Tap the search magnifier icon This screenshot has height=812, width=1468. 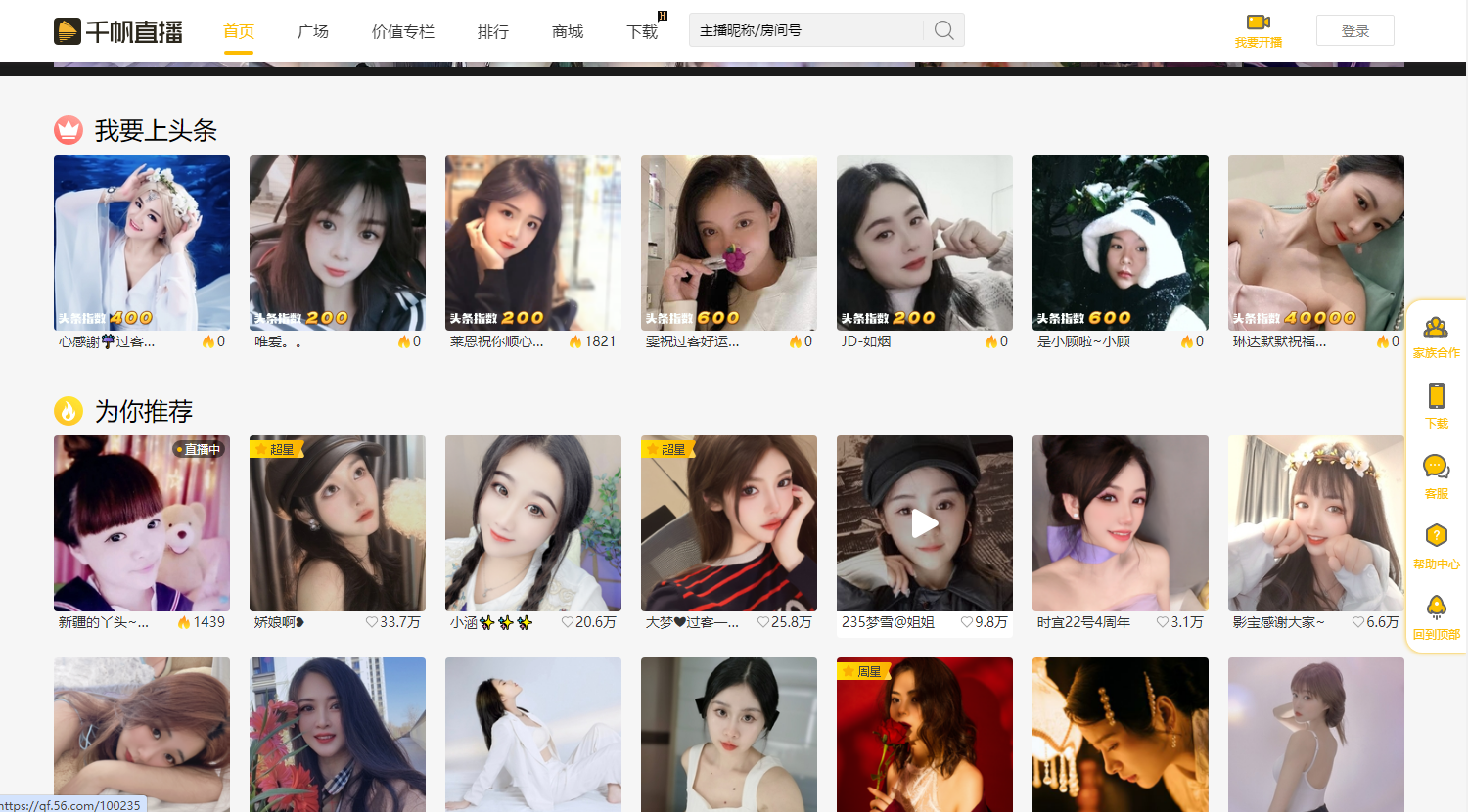click(x=943, y=30)
